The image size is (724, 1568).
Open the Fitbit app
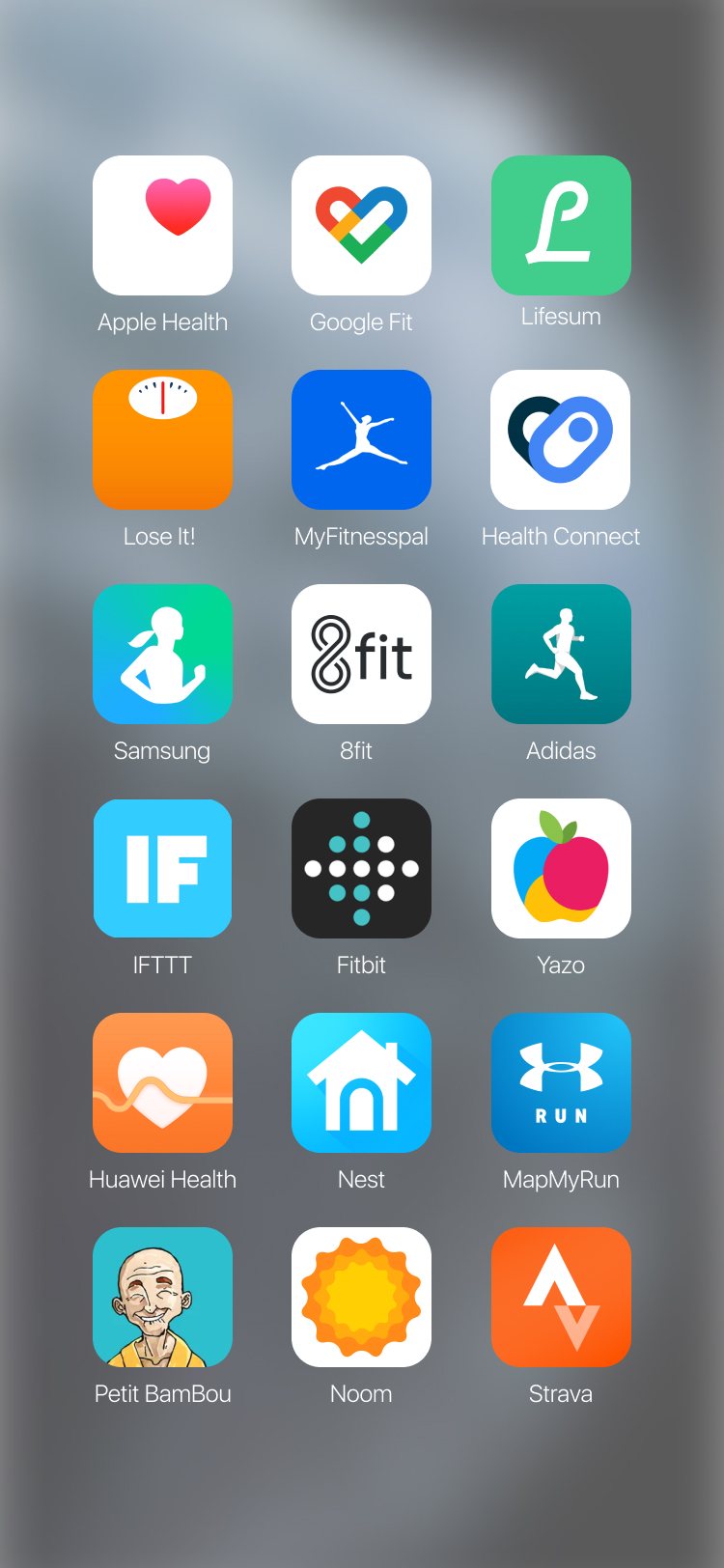click(361, 868)
